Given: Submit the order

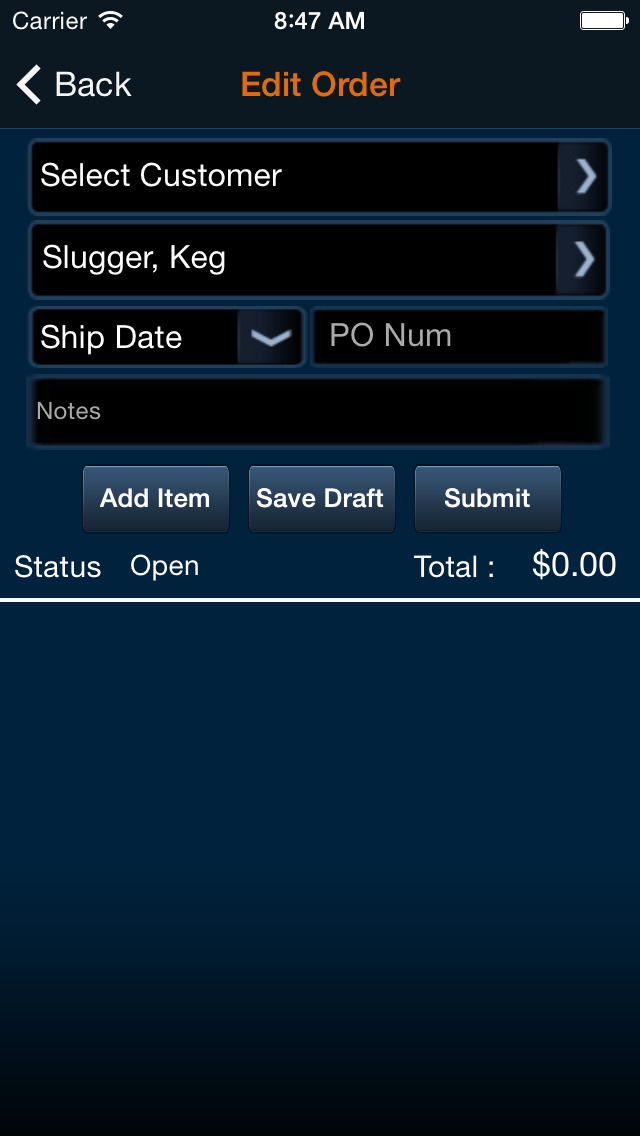Looking at the screenshot, I should point(488,498).
